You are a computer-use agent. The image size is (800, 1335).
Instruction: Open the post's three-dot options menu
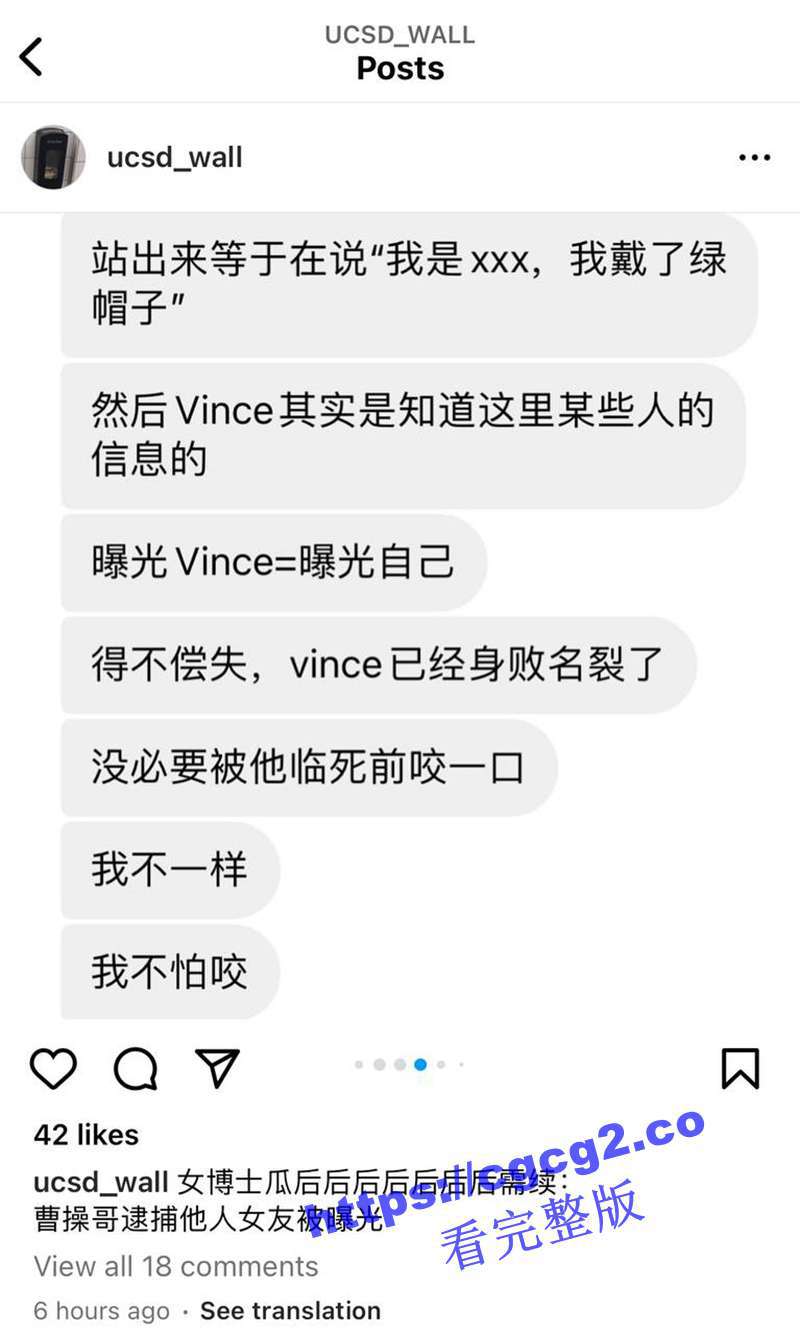pos(754,158)
